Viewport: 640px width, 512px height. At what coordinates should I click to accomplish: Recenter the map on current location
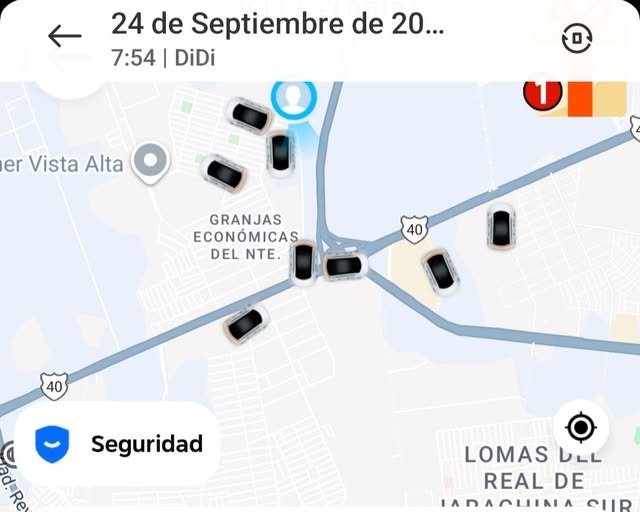(580, 428)
